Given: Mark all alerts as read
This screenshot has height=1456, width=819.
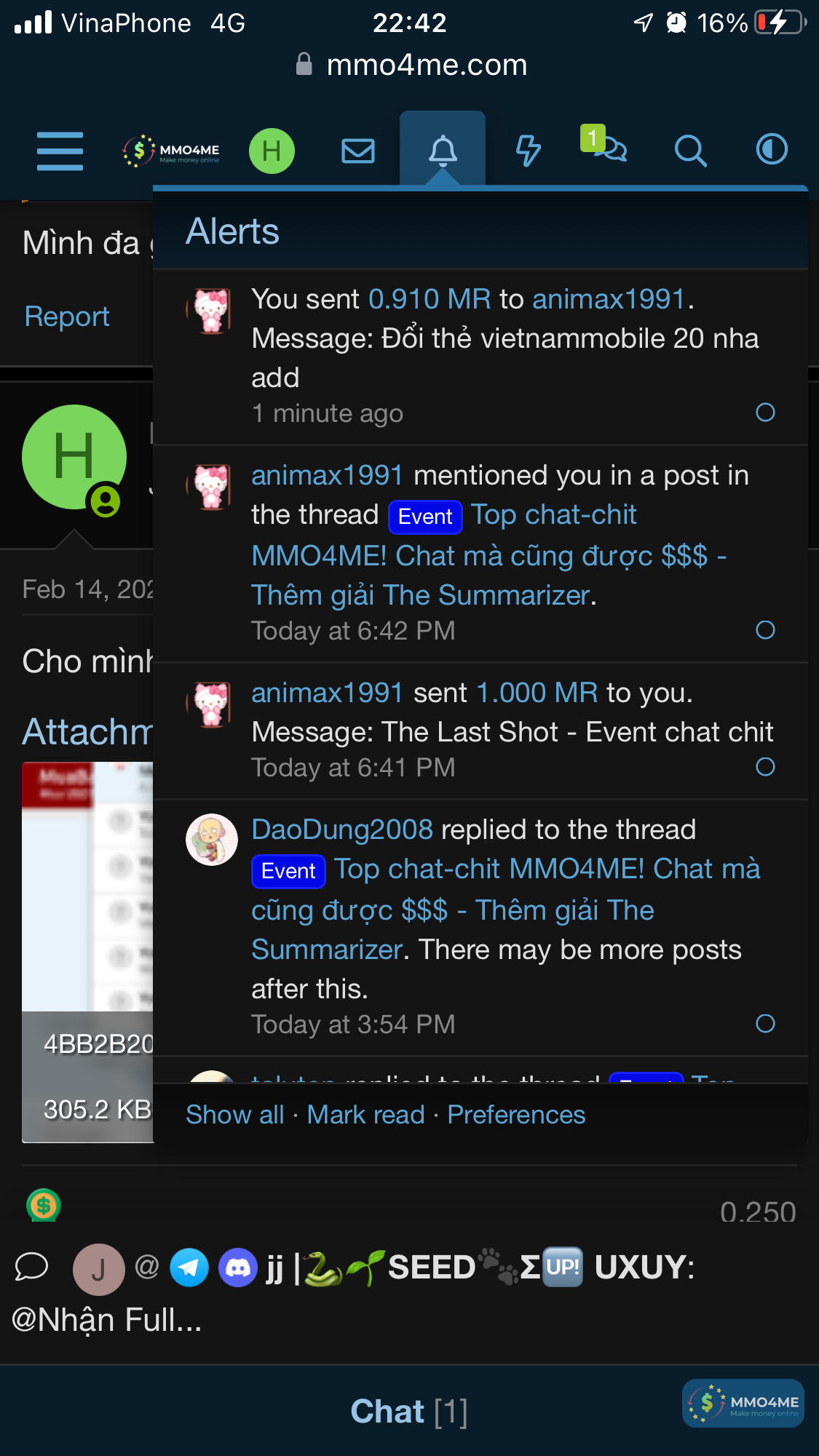Looking at the screenshot, I should pos(365,1115).
